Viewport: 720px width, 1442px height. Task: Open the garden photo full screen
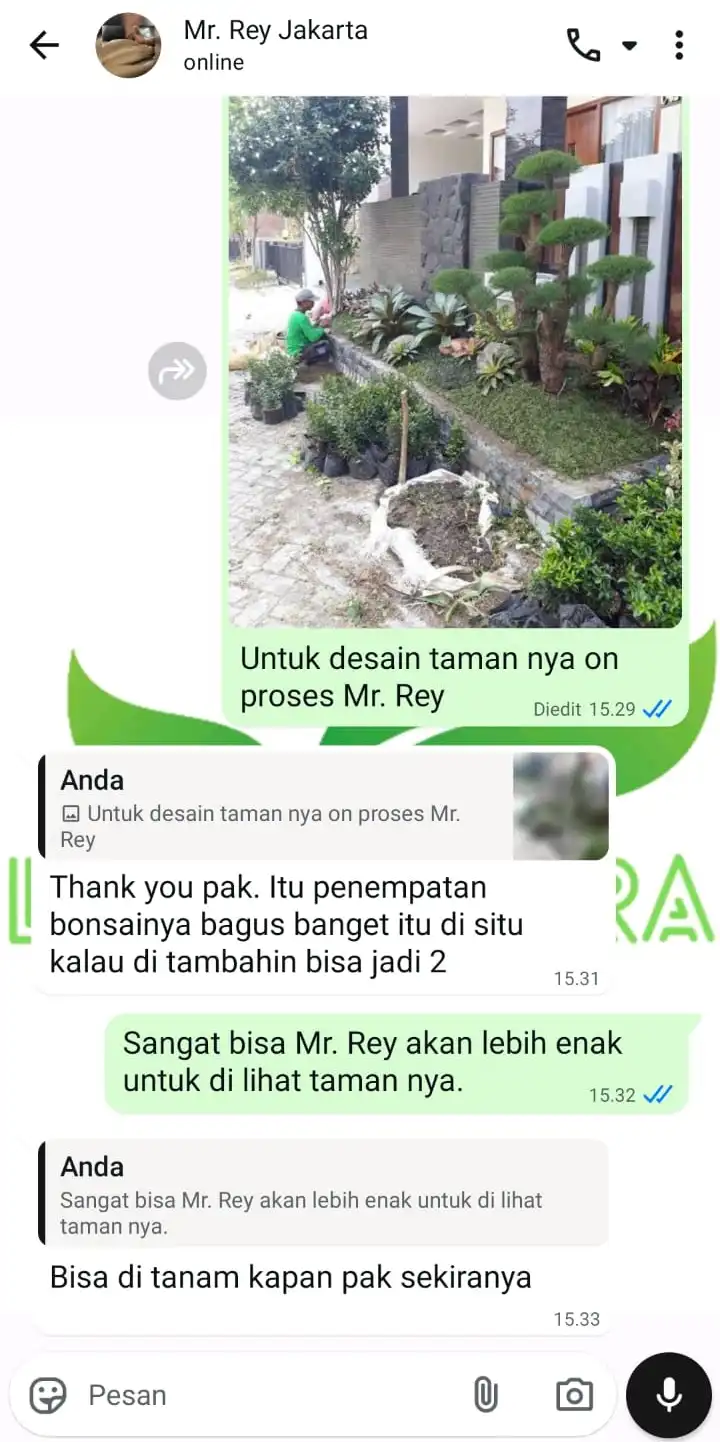455,360
